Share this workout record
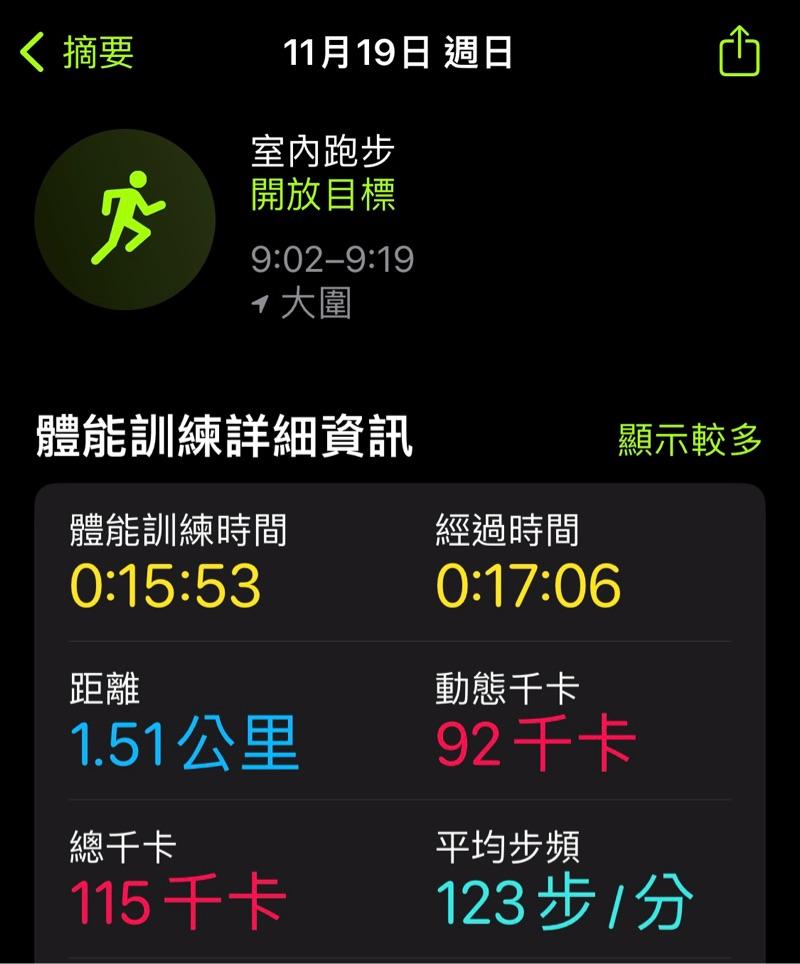Image resolution: width=800 pixels, height=964 pixels. (739, 52)
